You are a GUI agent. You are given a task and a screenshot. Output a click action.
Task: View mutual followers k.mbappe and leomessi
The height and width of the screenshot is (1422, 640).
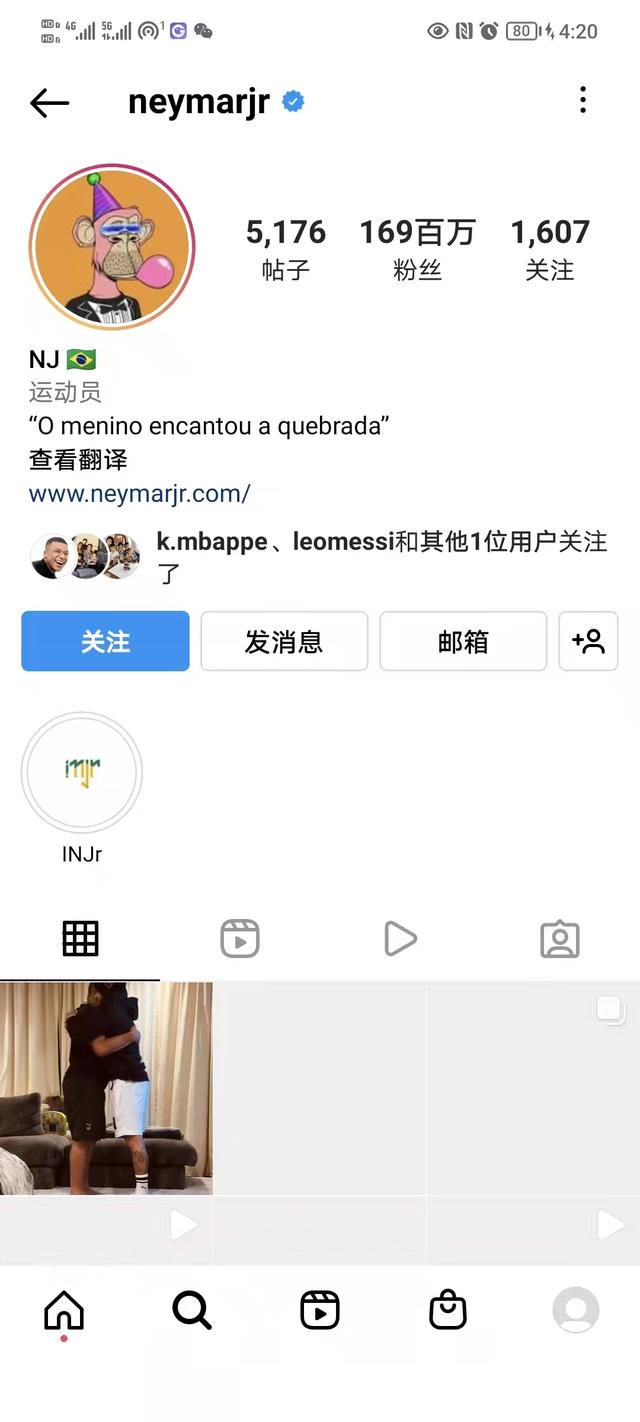pyautogui.click(x=380, y=556)
